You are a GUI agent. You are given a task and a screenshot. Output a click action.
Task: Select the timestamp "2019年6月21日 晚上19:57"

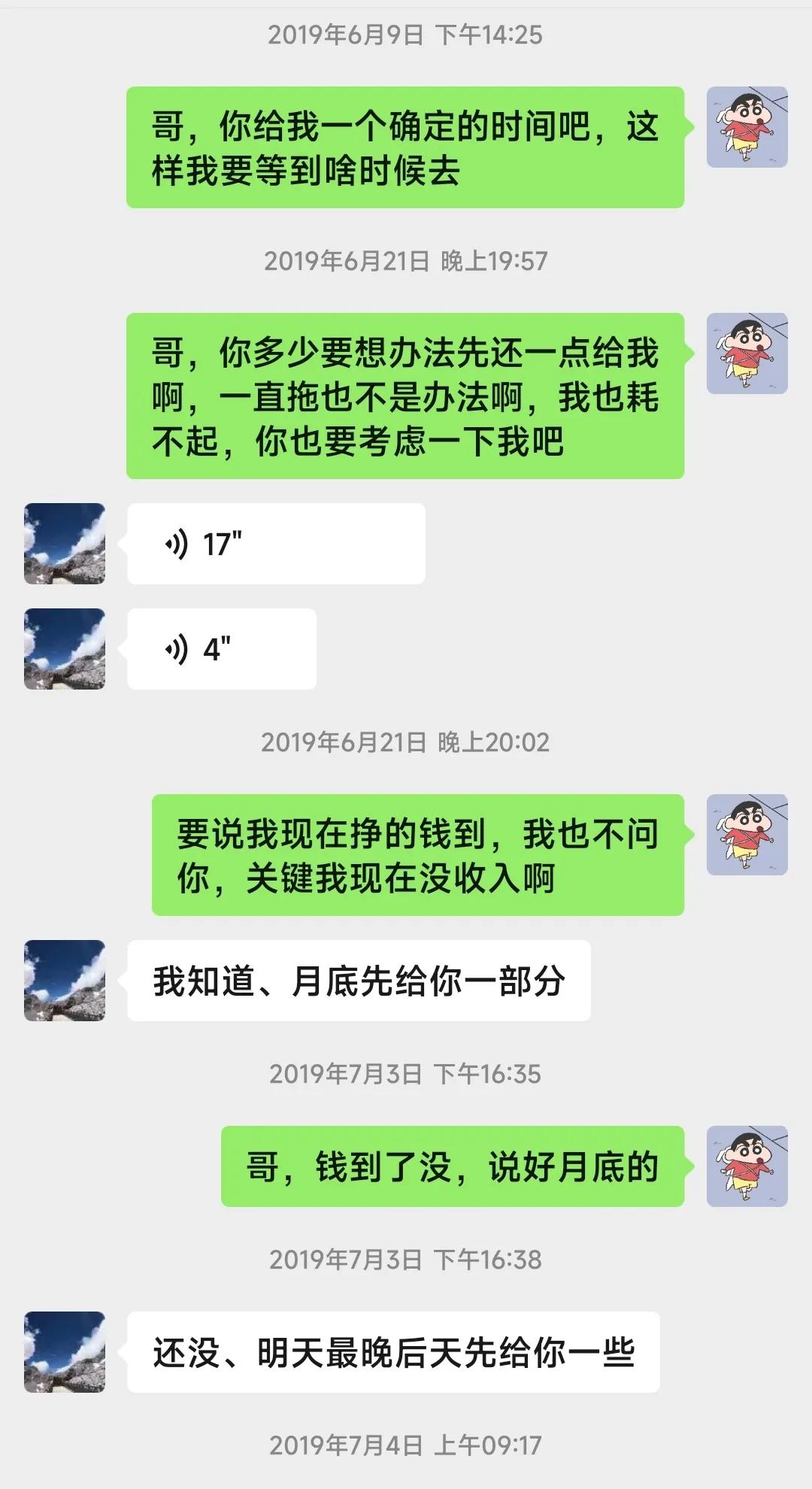click(406, 260)
